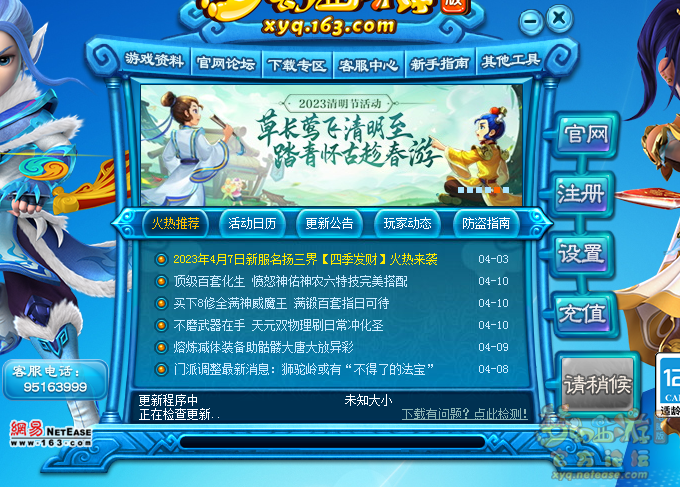Viewport: 680px width, 487px height.
Task: Switch to the 防盗指南 tab
Action: point(485,223)
